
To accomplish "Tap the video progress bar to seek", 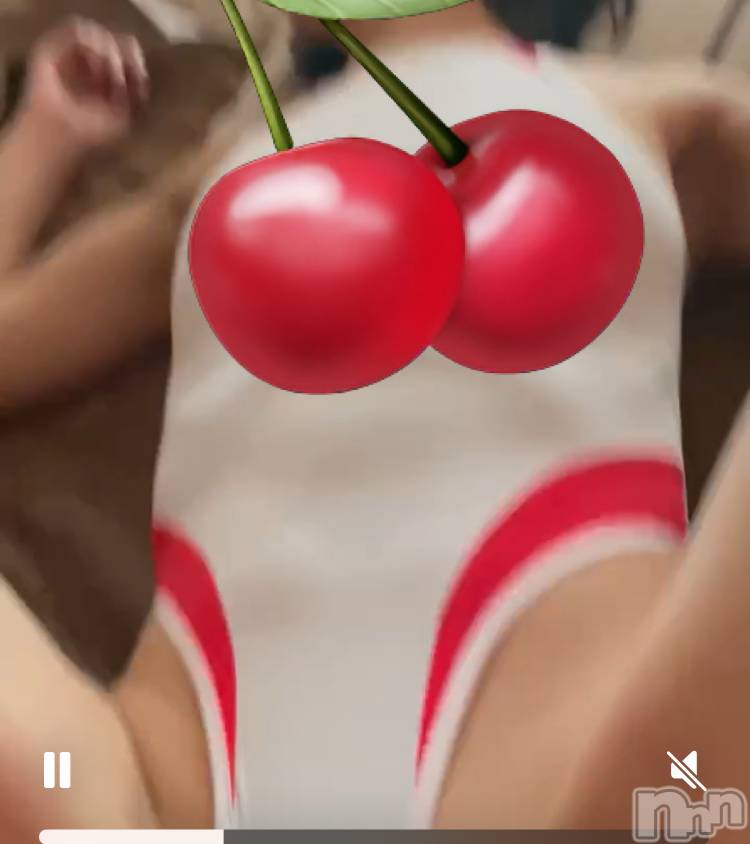I will pyautogui.click(x=400, y=836).
